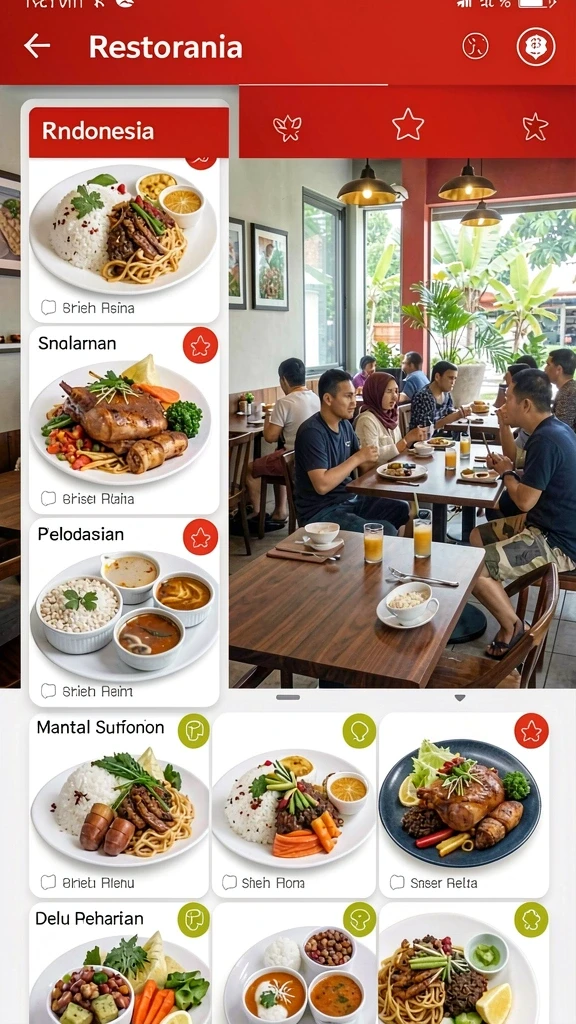The width and height of the screenshot is (576, 1024).
Task: Tap the green badge on Delu Peharian
Action: (194, 920)
